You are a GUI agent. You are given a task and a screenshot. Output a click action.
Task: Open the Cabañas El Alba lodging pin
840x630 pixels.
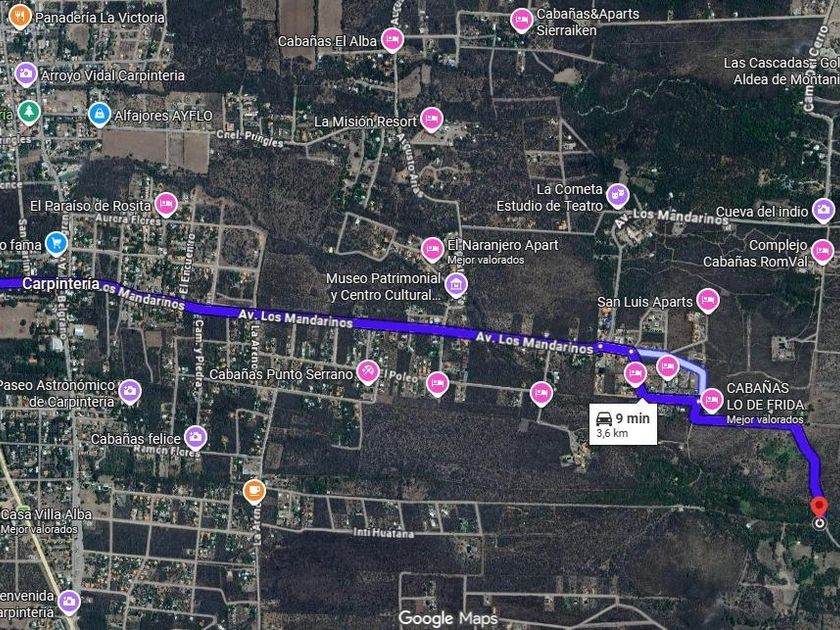pos(392,40)
